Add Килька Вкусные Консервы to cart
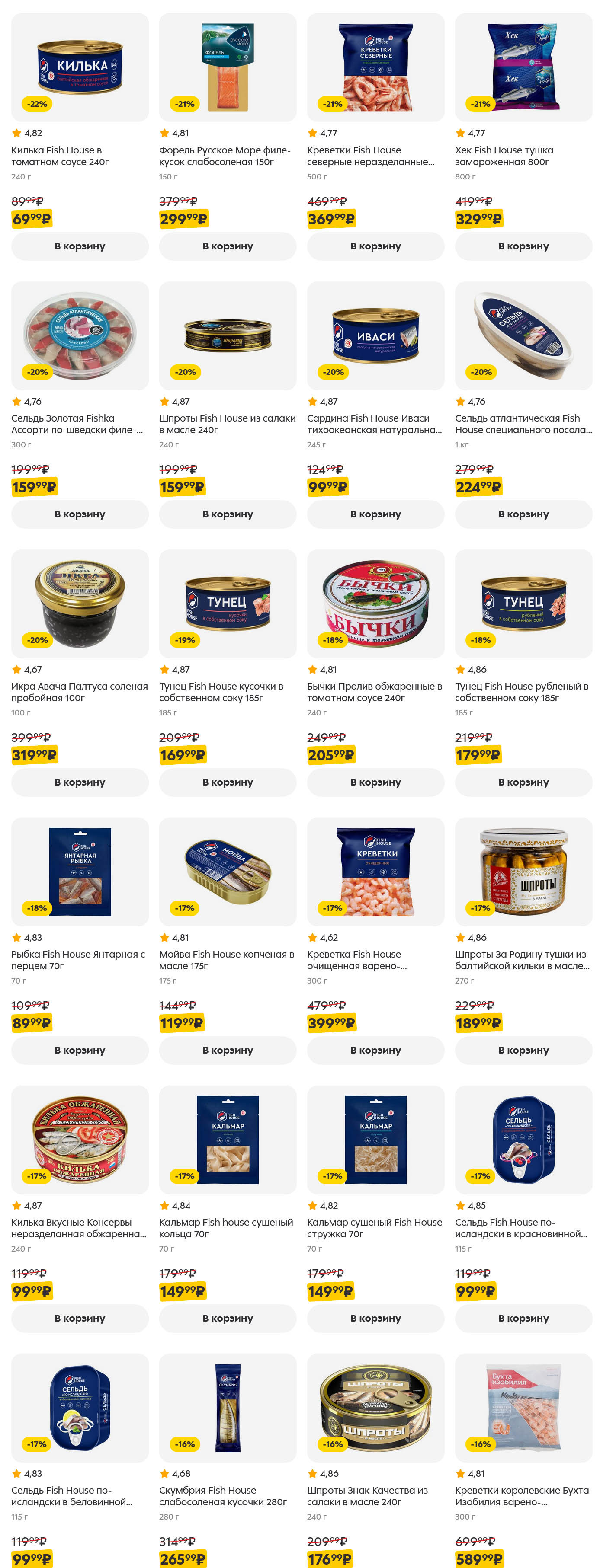This screenshot has width=600, height=1568. point(80,1317)
